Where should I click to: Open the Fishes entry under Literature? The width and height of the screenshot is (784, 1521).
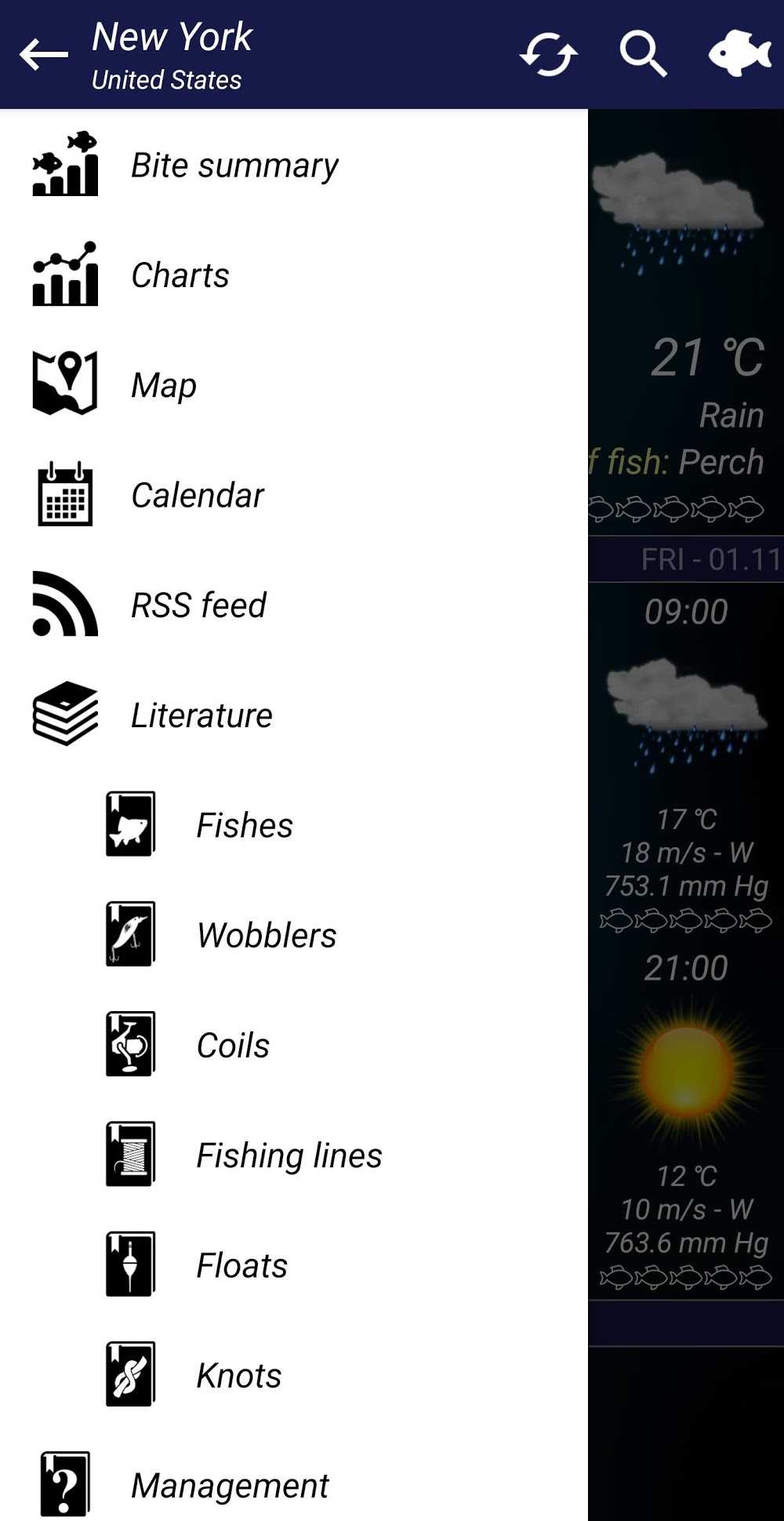(x=129, y=824)
